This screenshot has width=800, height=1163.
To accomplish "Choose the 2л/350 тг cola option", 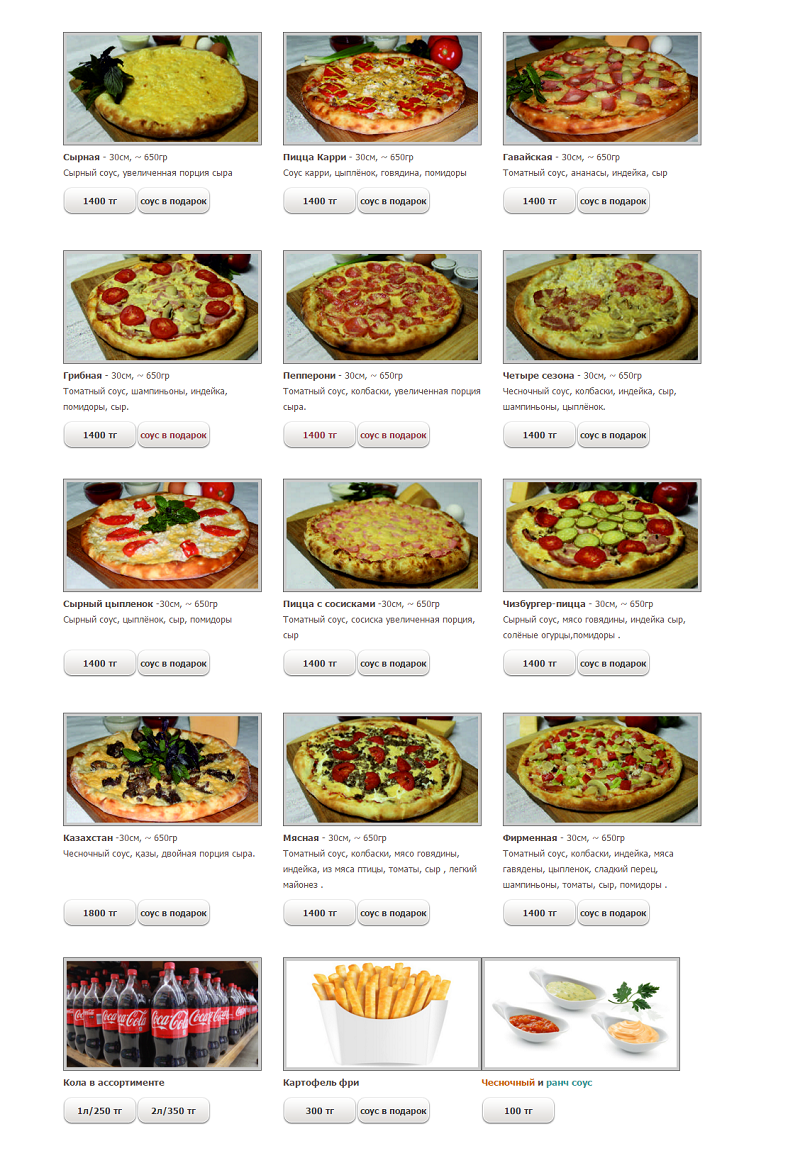I will pyautogui.click(x=173, y=1111).
